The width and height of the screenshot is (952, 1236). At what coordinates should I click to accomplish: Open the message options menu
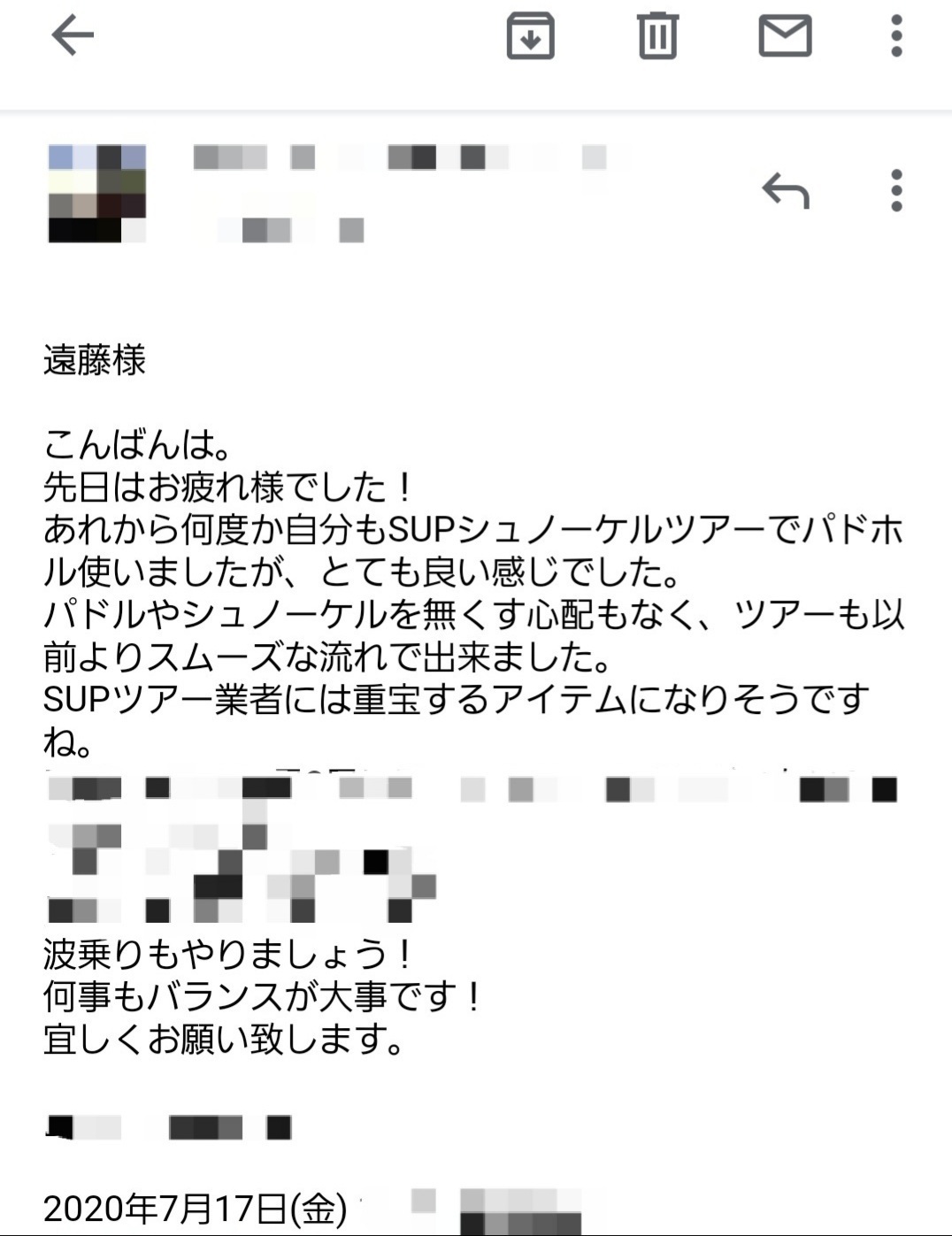(x=896, y=190)
